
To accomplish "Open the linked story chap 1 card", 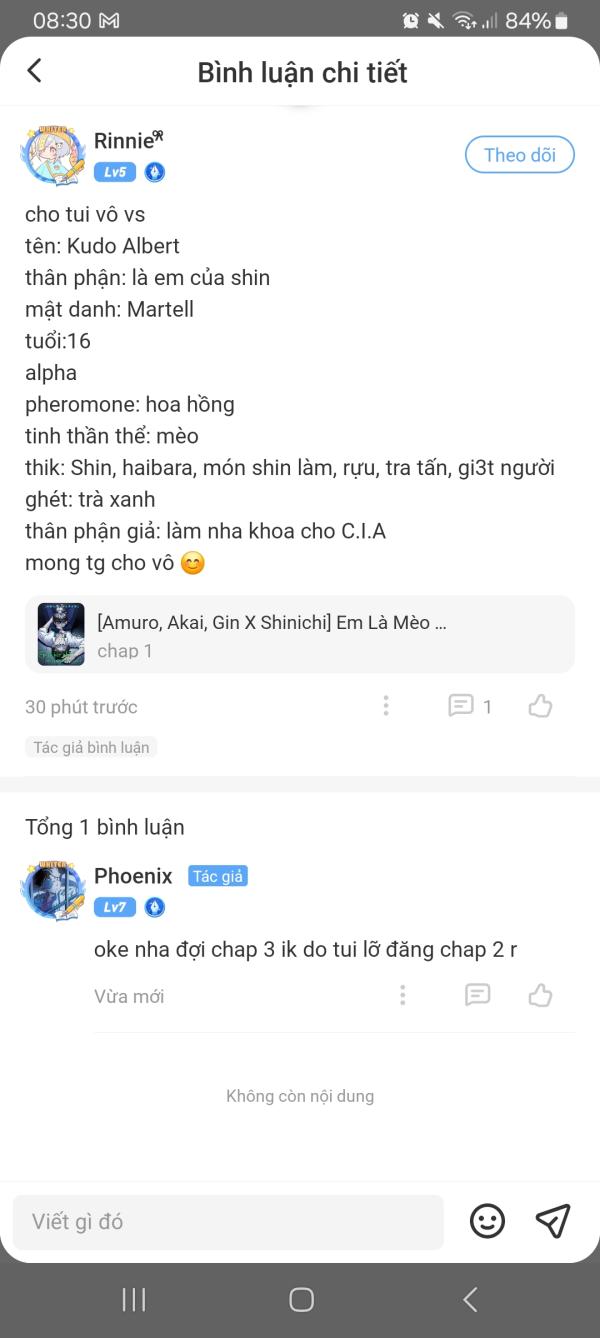I will point(299,635).
